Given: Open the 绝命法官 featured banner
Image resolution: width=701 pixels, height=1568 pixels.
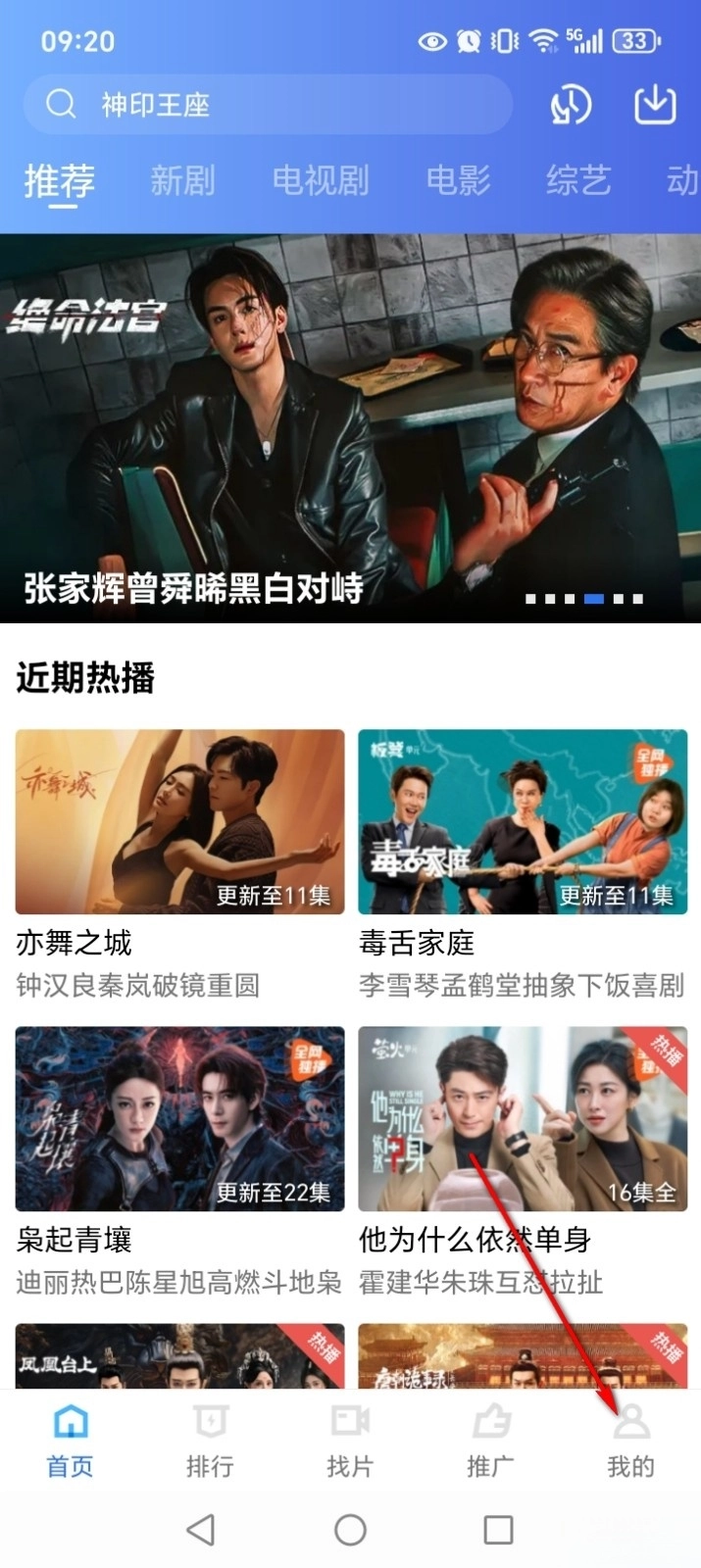Looking at the screenshot, I should (350, 427).
